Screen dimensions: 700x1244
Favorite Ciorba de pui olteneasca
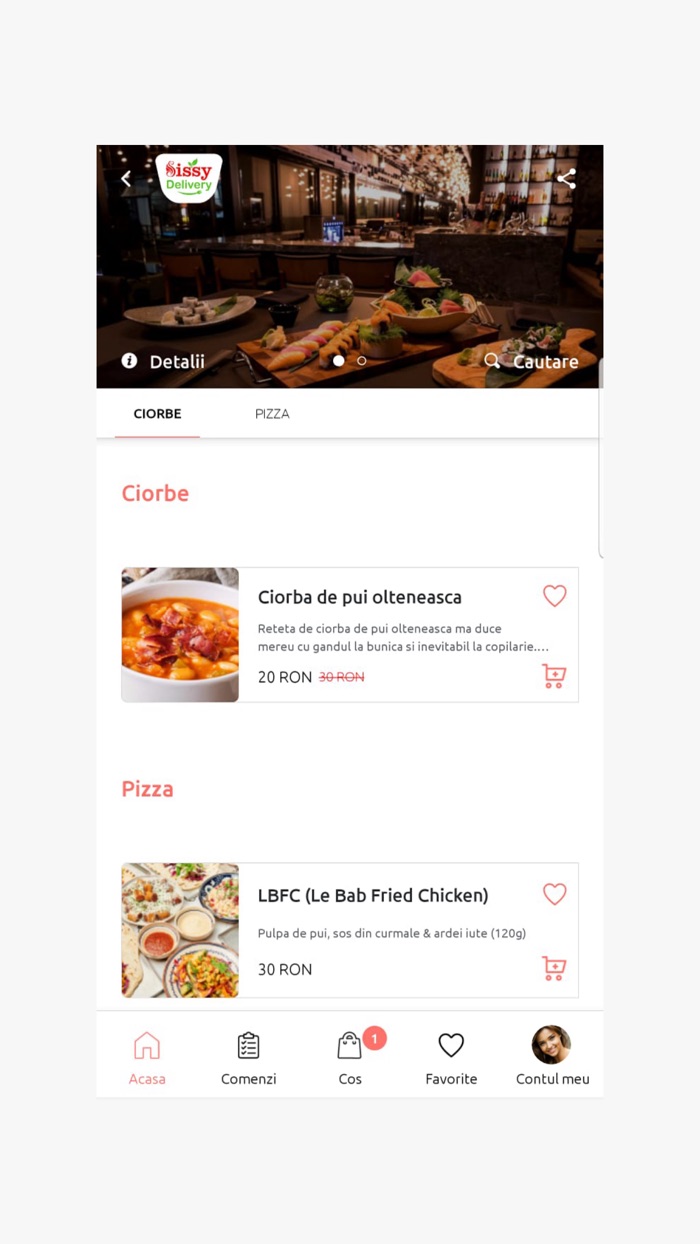554,596
